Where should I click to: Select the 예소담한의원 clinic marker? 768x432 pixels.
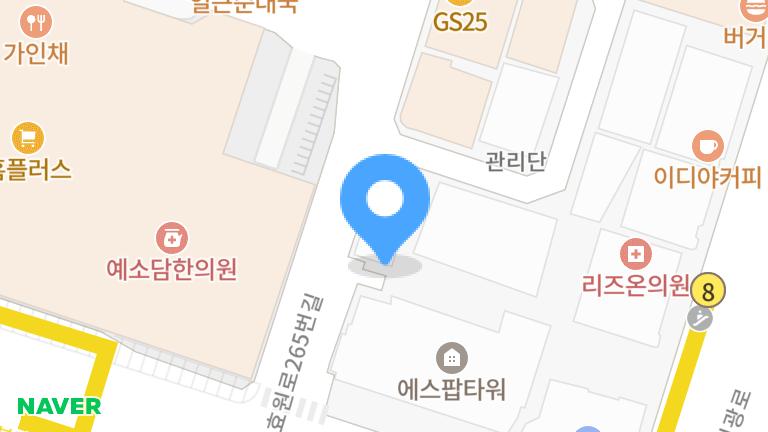[x=172, y=239]
